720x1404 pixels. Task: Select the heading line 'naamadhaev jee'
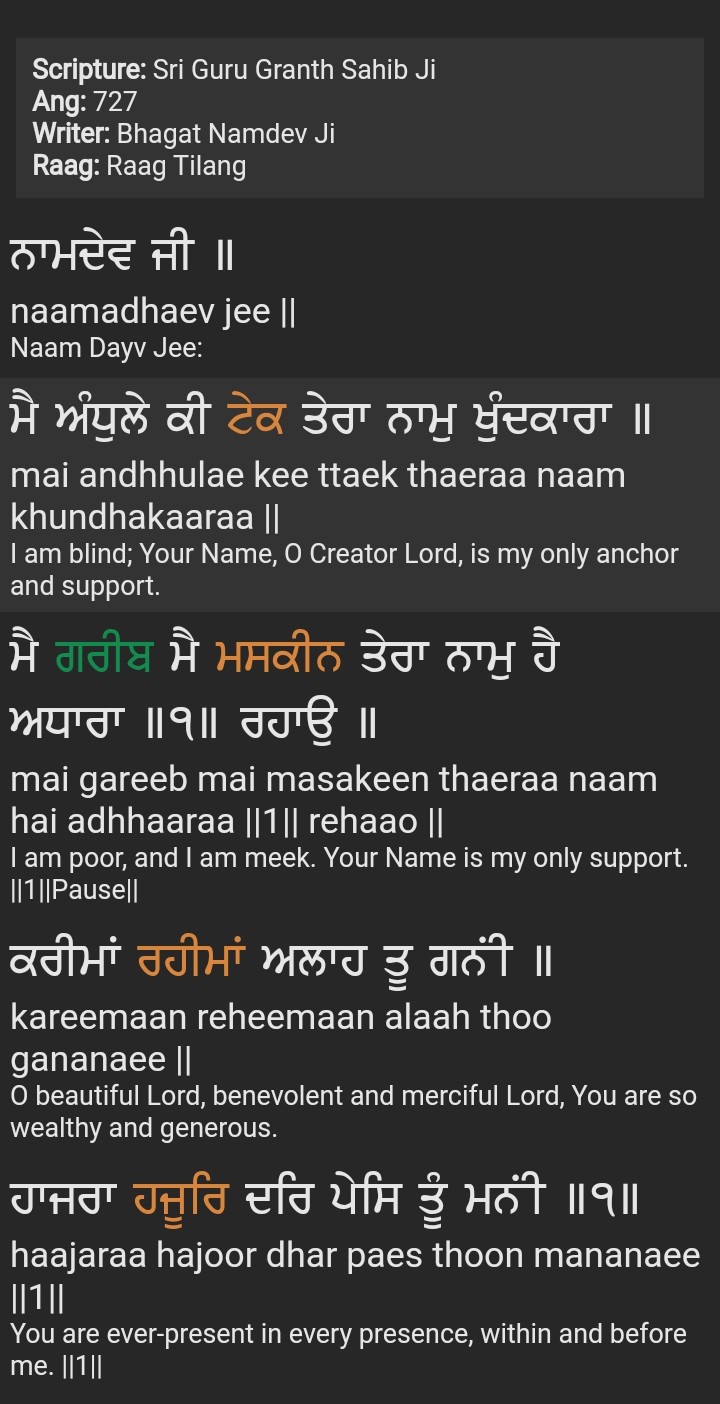coord(153,312)
